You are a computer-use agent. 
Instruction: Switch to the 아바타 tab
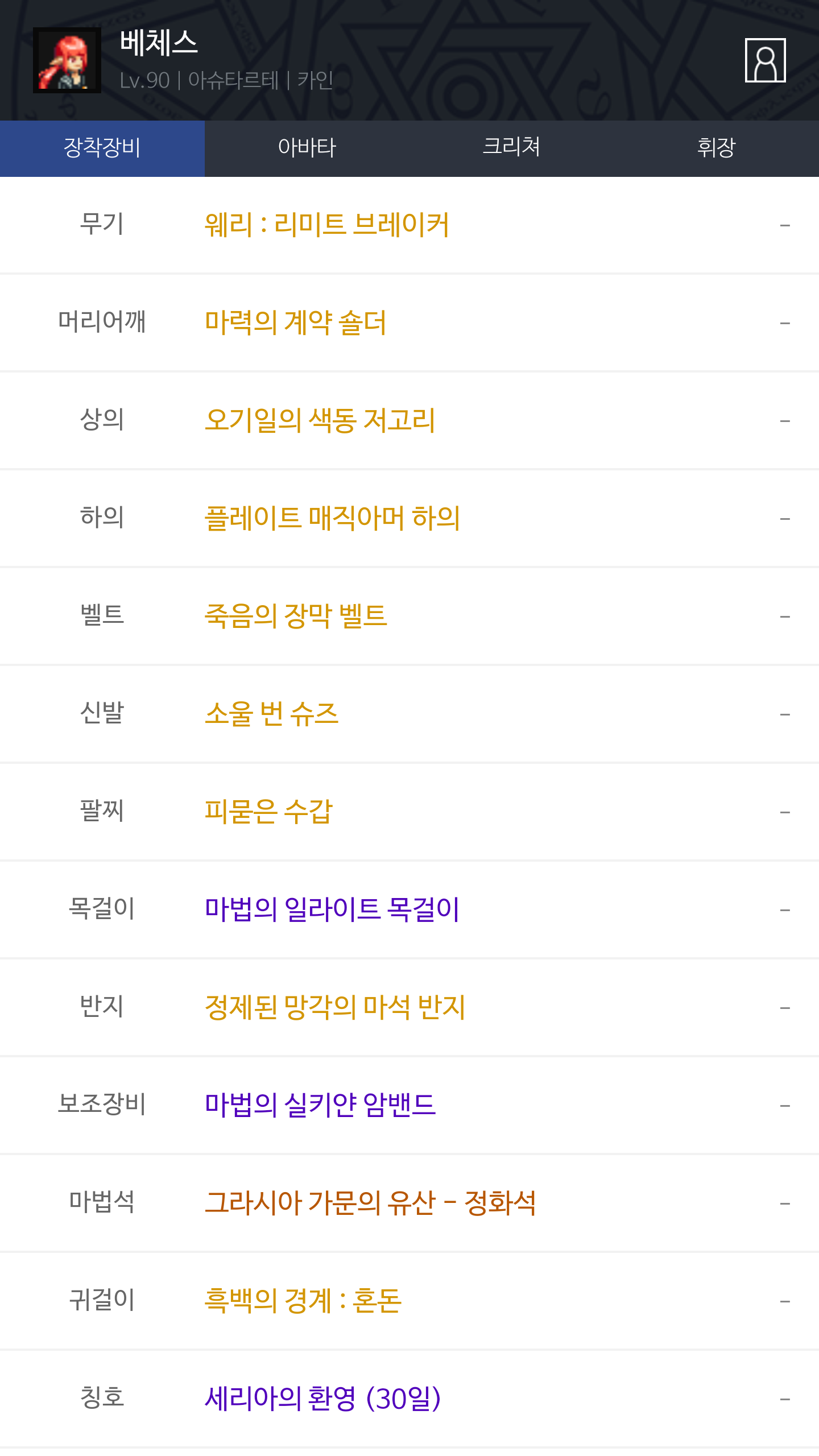pos(307,148)
